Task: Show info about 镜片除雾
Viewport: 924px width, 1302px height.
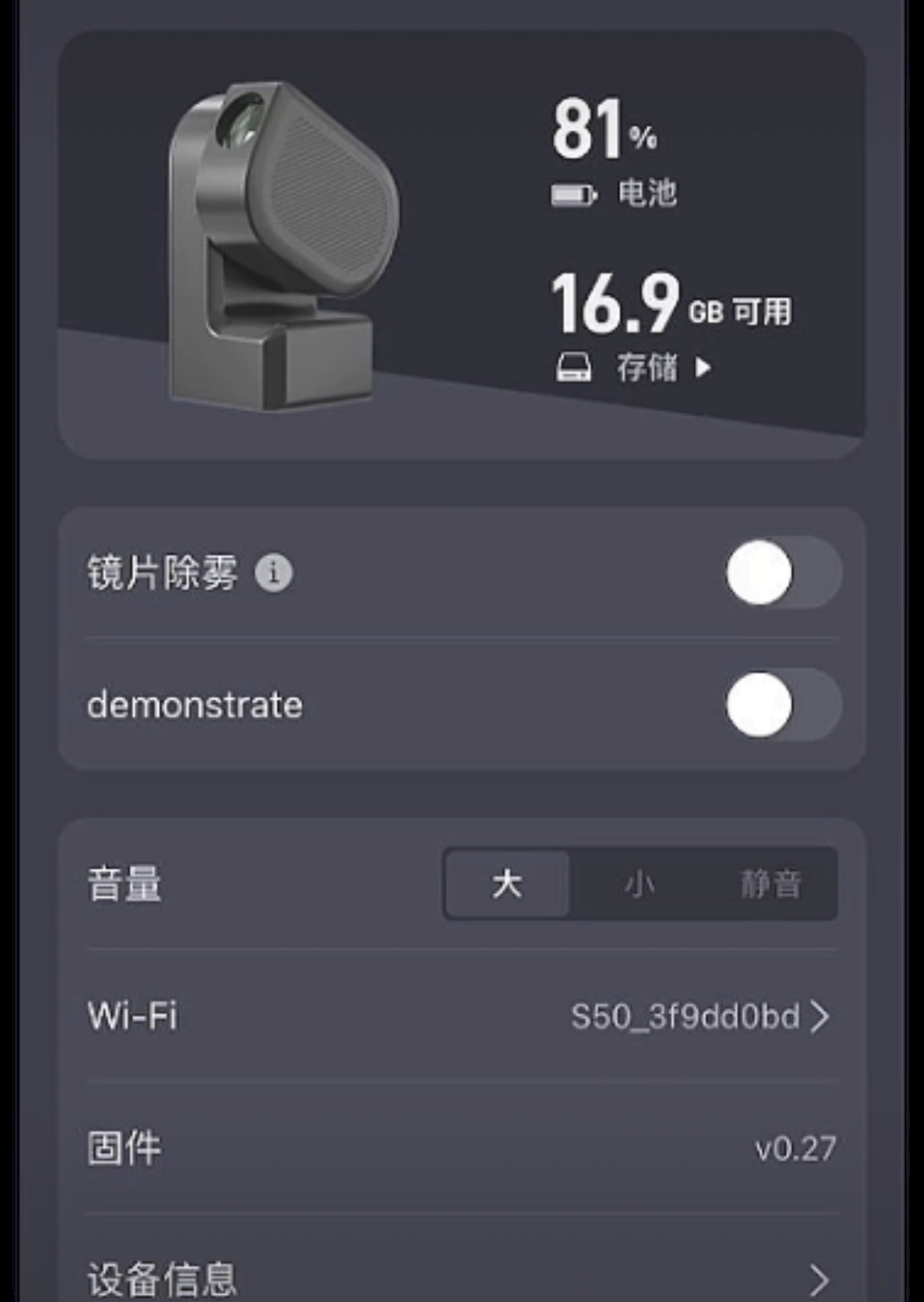Action: (x=273, y=573)
